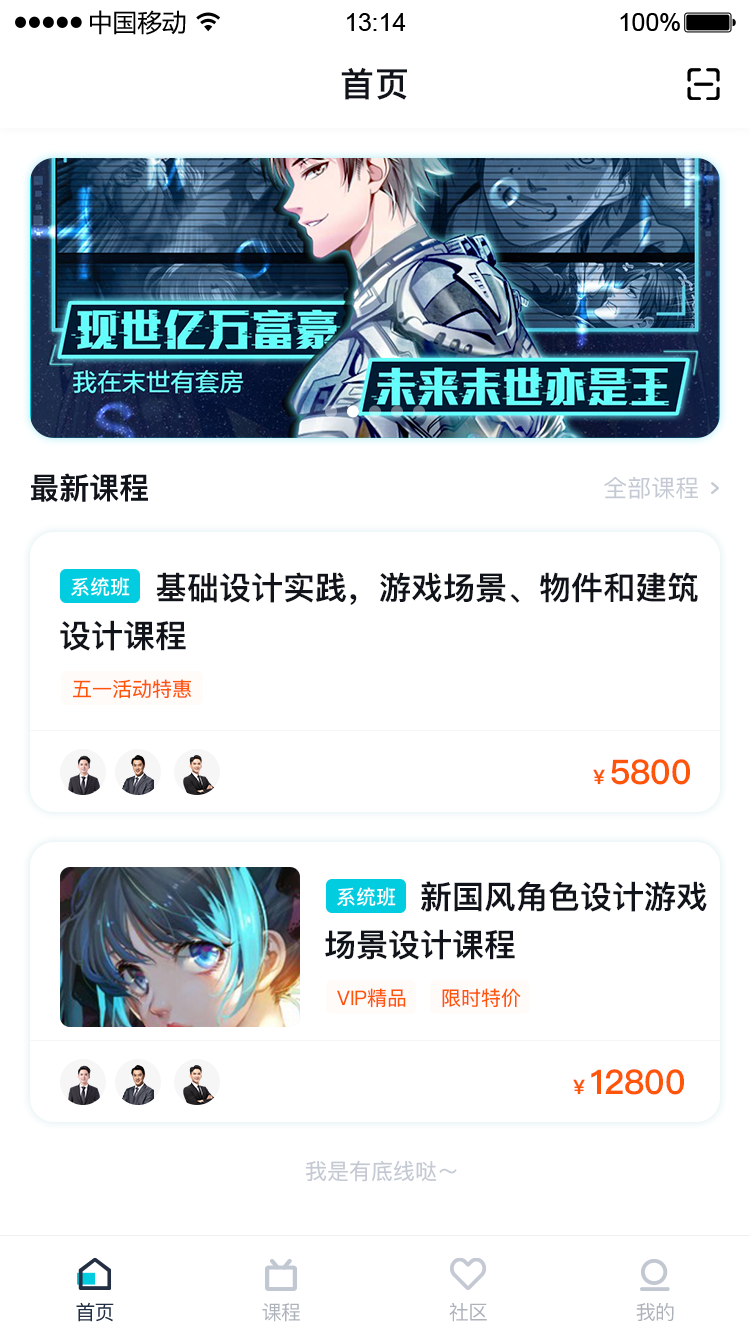
Task: Open the 五一活动特惠 promotion label
Action: pyautogui.click(x=132, y=689)
